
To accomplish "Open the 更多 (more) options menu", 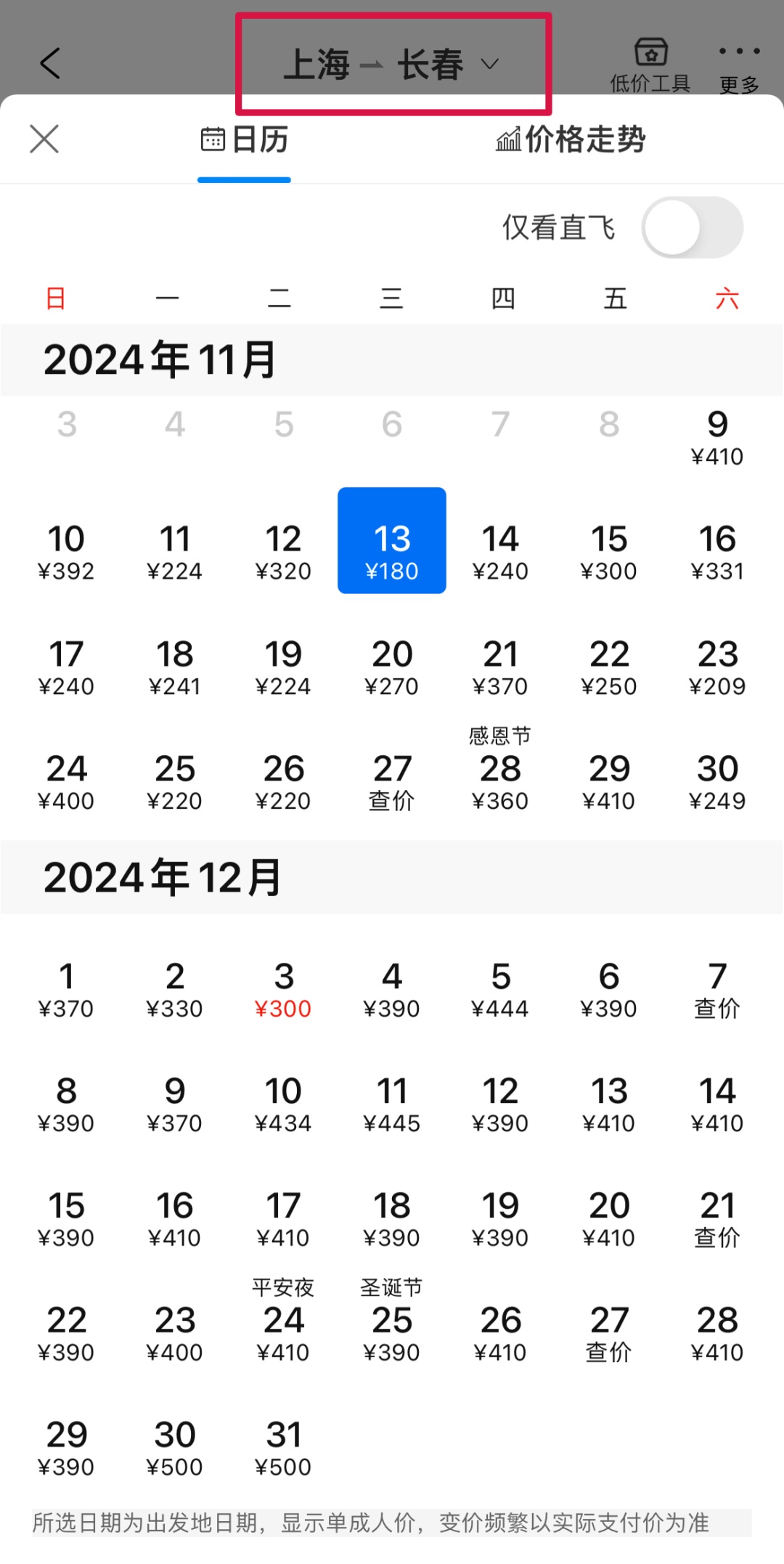I will click(x=740, y=62).
